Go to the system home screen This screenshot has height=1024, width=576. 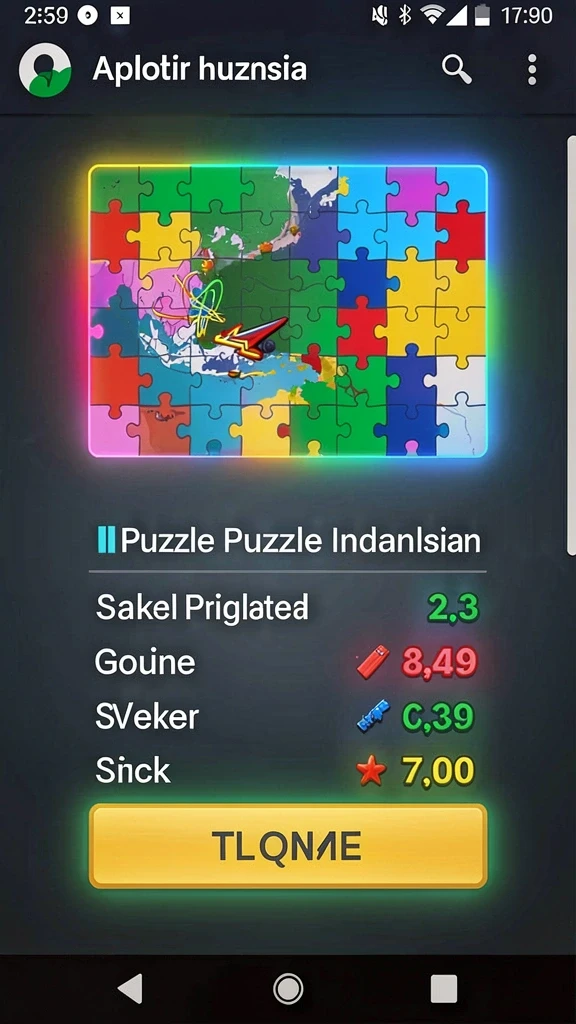pyautogui.click(x=288, y=989)
